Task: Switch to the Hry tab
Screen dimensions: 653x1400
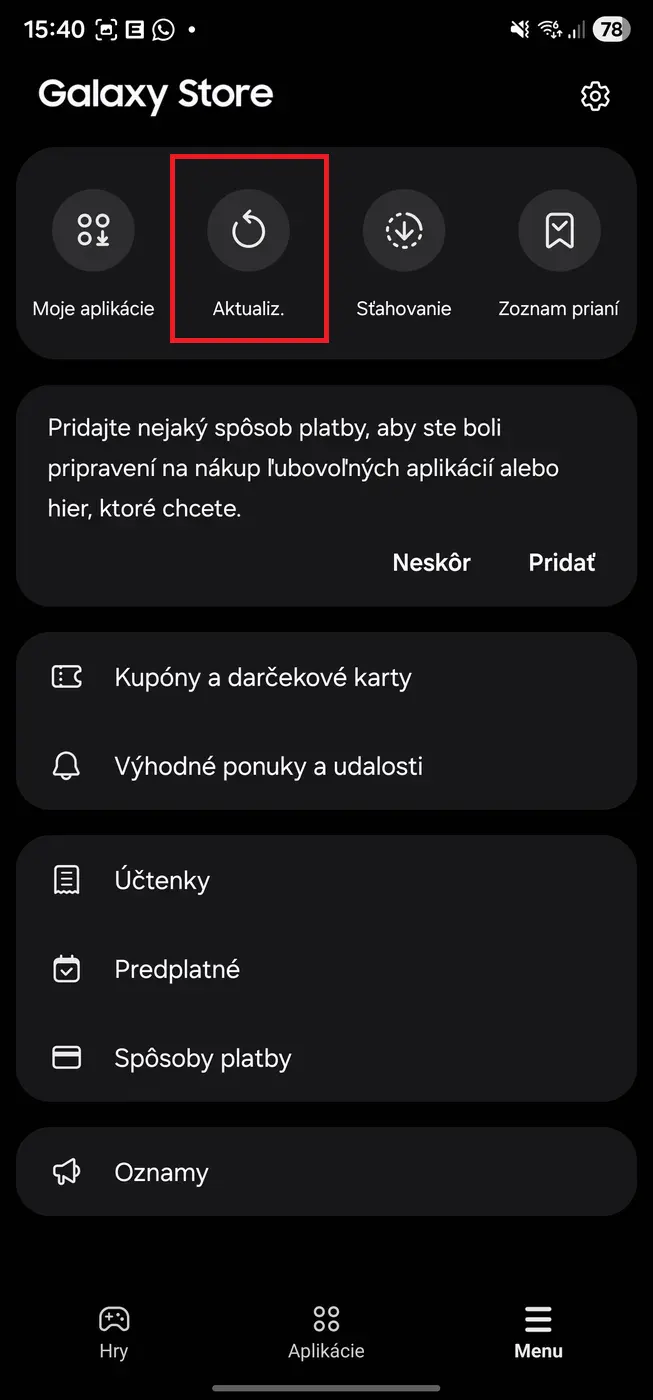Action: point(113,1332)
